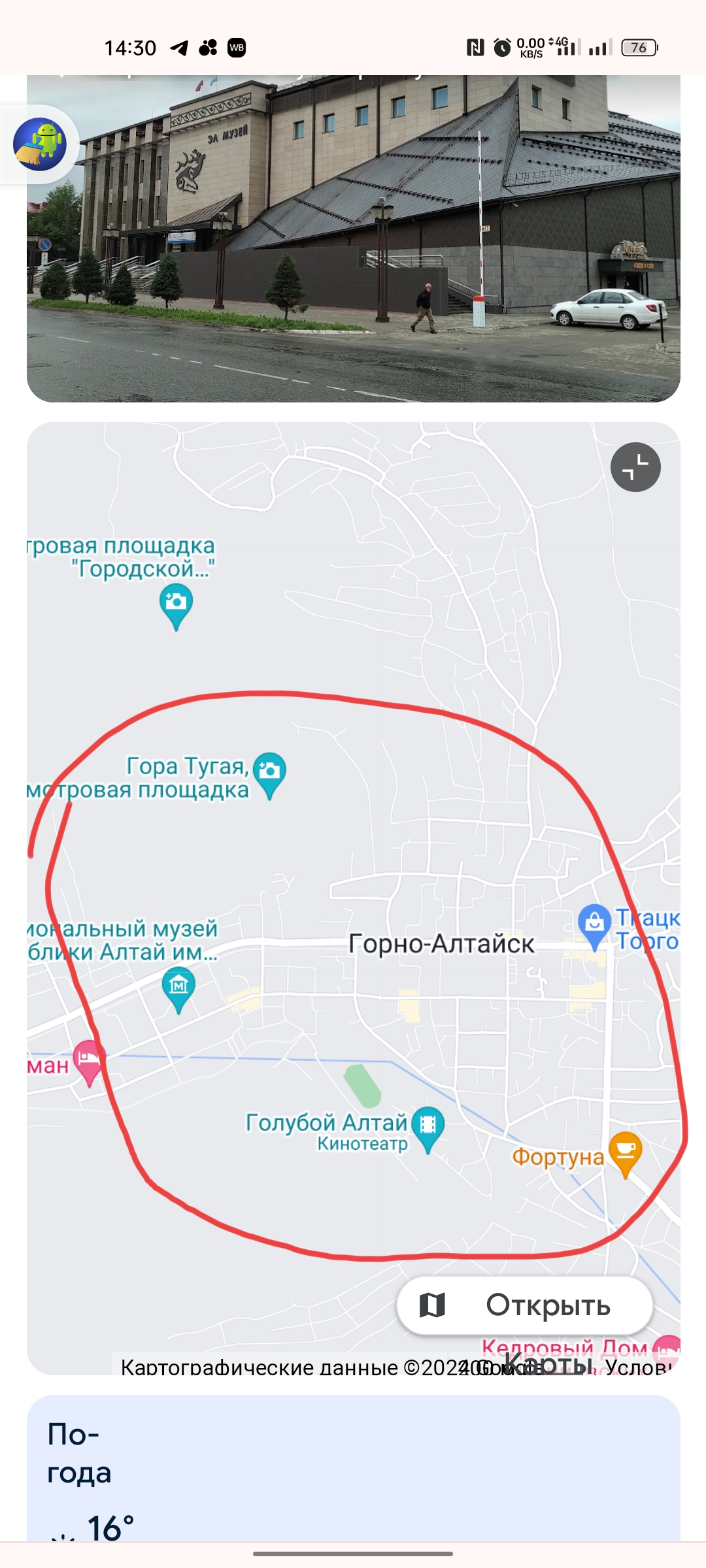Open the museum building photo
This screenshot has width=706, height=1568.
pos(353,238)
